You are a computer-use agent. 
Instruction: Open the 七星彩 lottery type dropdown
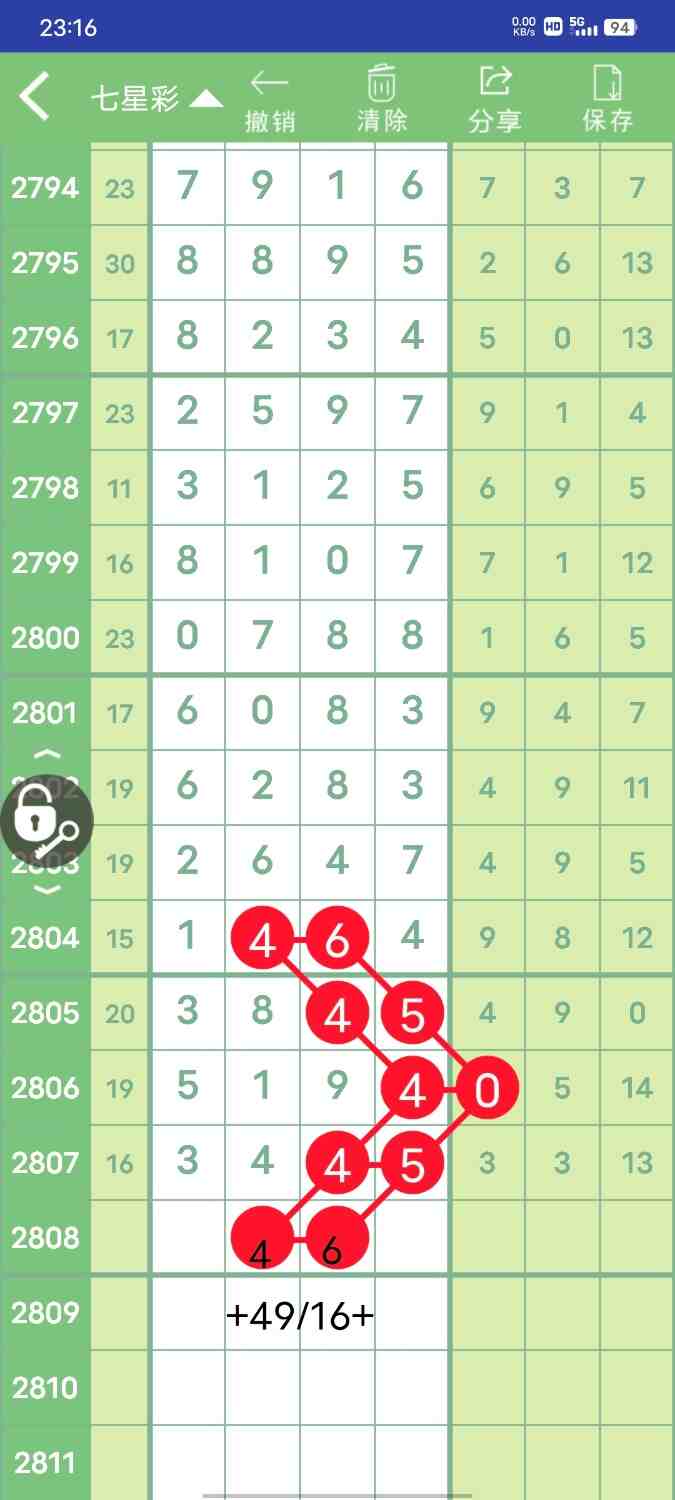[x=156, y=98]
